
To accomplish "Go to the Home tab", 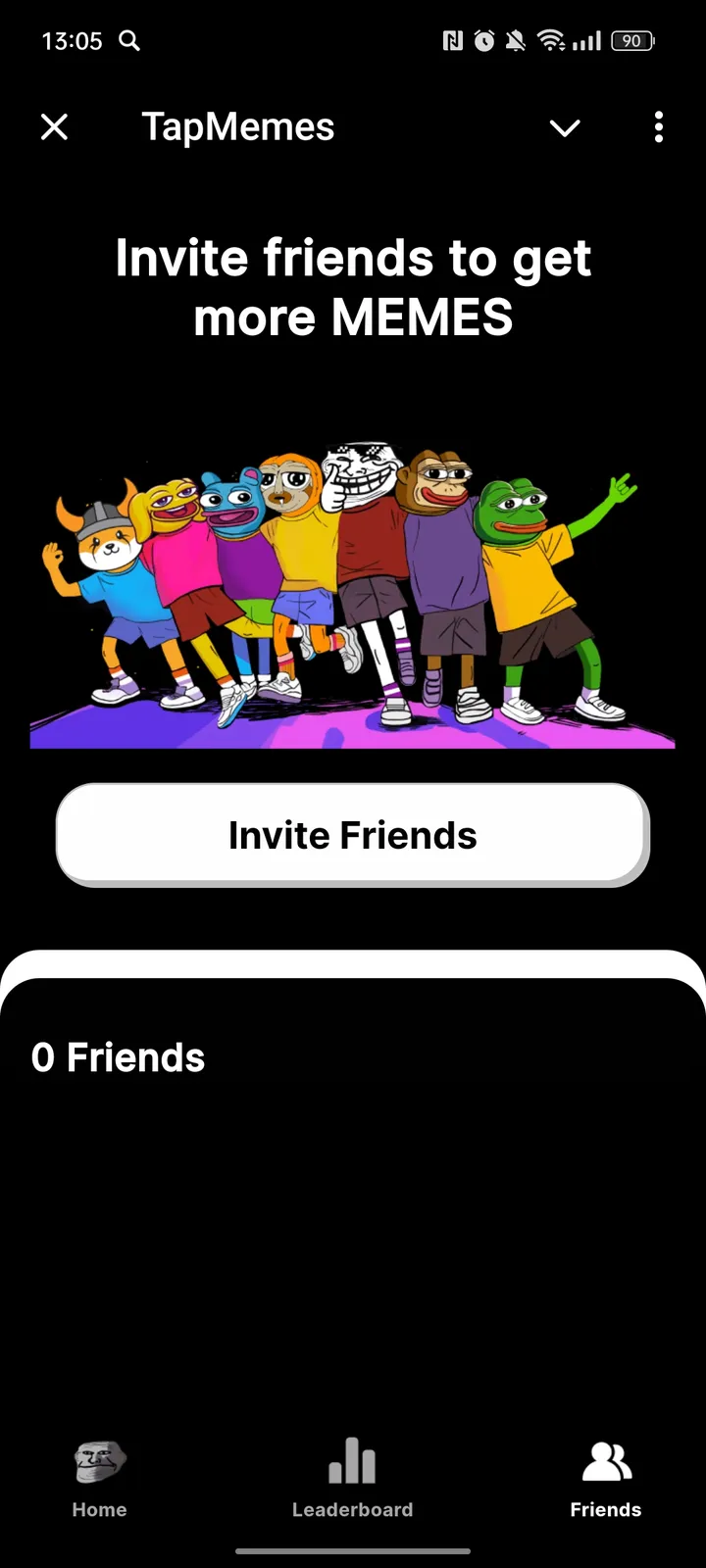I will click(98, 1480).
